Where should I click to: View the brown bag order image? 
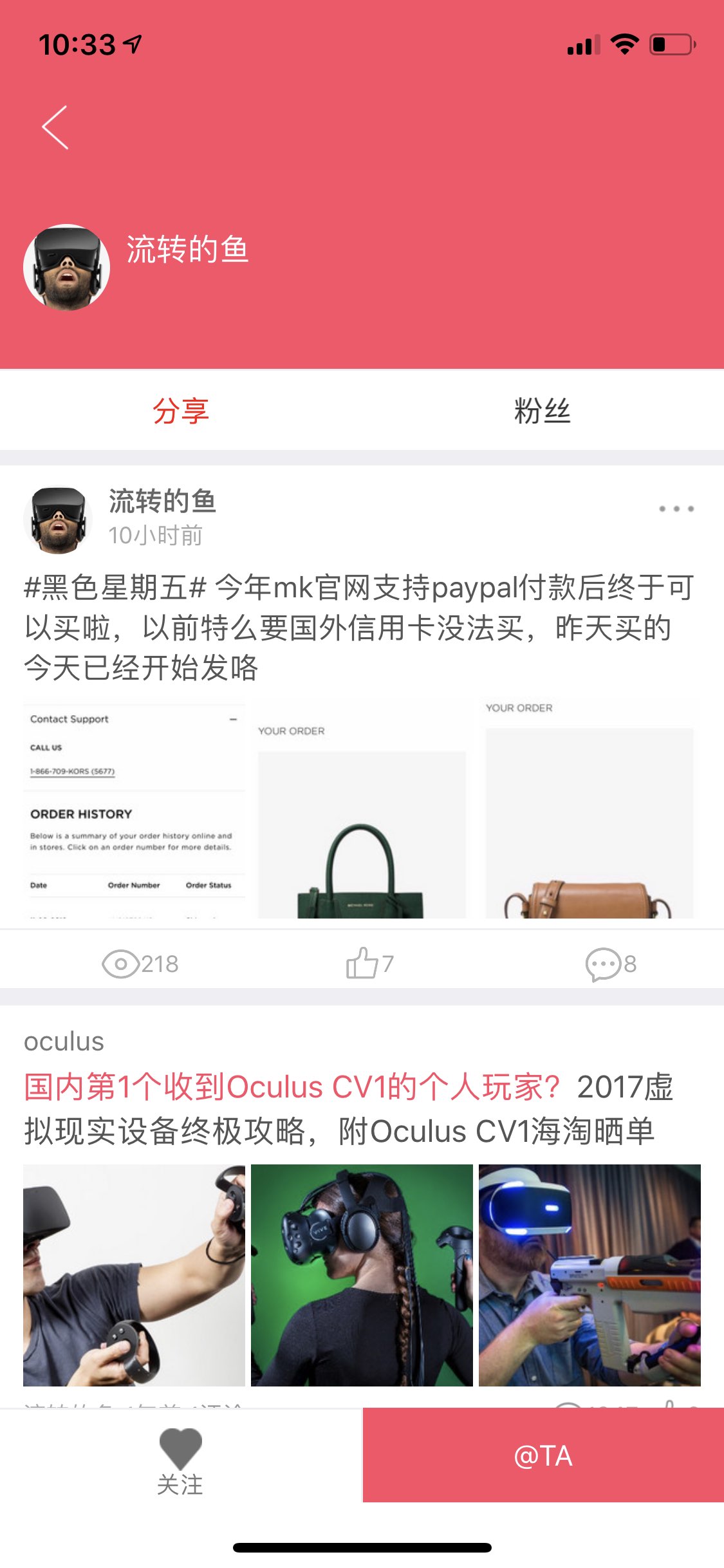tap(589, 811)
